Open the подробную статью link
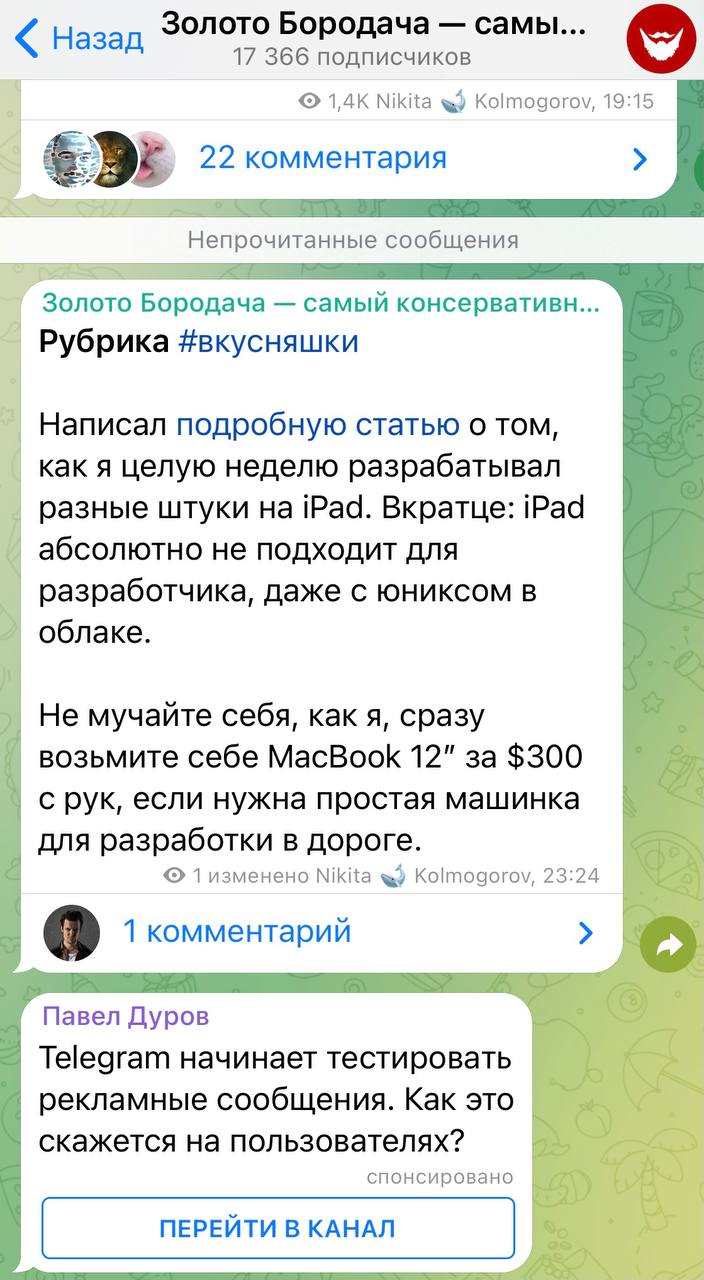Screen dimensions: 704x1280 pyautogui.click(x=318, y=424)
